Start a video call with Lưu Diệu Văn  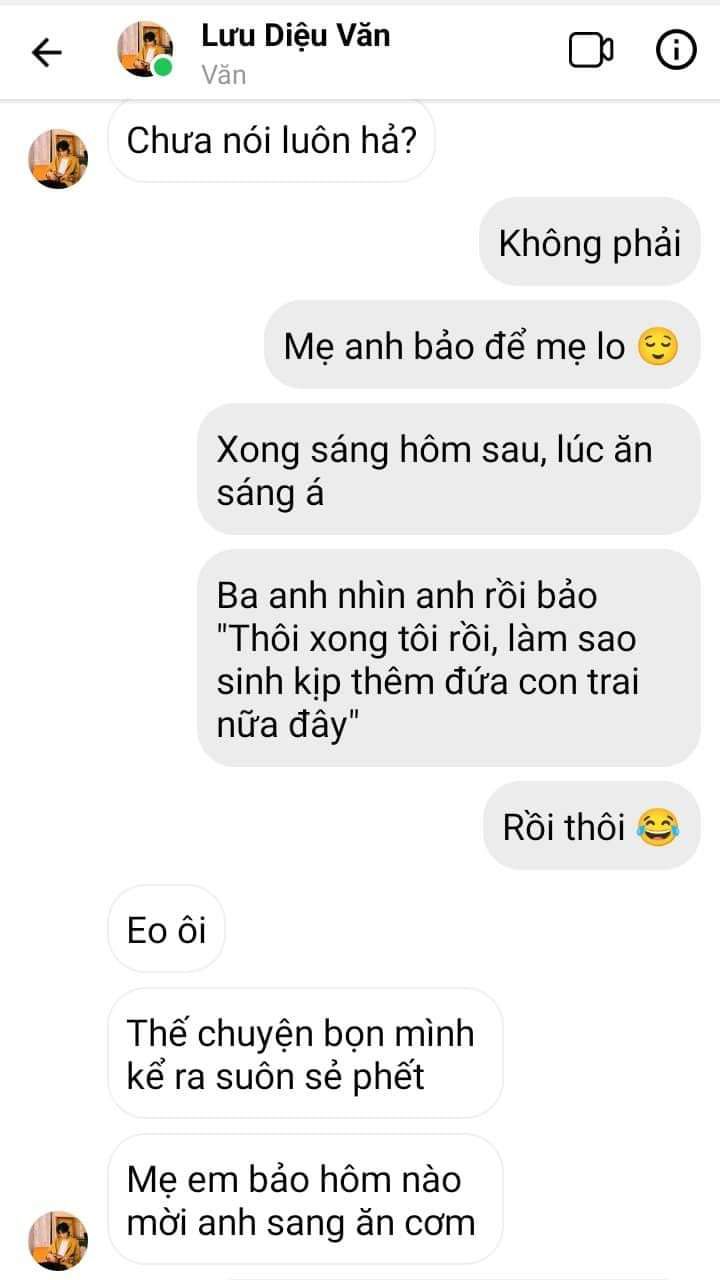point(591,51)
